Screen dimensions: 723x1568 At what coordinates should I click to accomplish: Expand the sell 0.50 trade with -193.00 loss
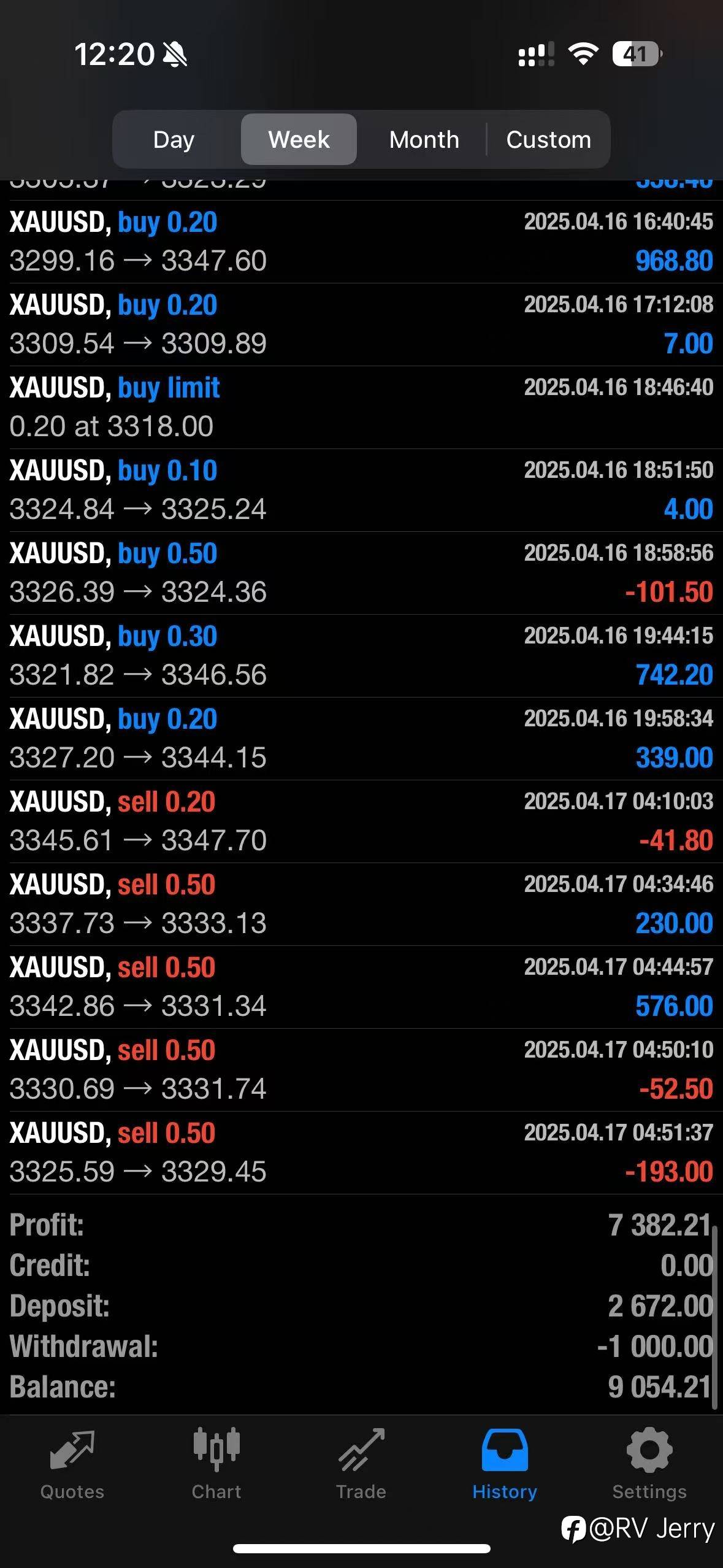[361, 1153]
